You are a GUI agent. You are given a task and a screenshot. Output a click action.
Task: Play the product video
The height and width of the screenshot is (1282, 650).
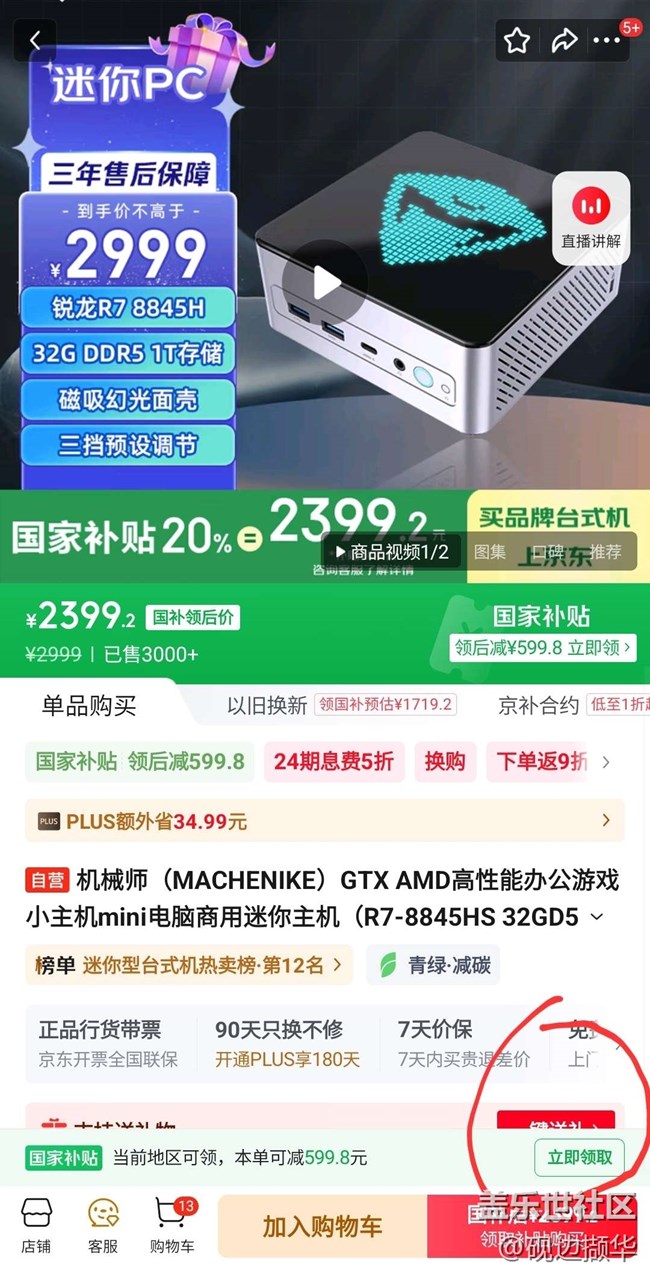pyautogui.click(x=321, y=282)
